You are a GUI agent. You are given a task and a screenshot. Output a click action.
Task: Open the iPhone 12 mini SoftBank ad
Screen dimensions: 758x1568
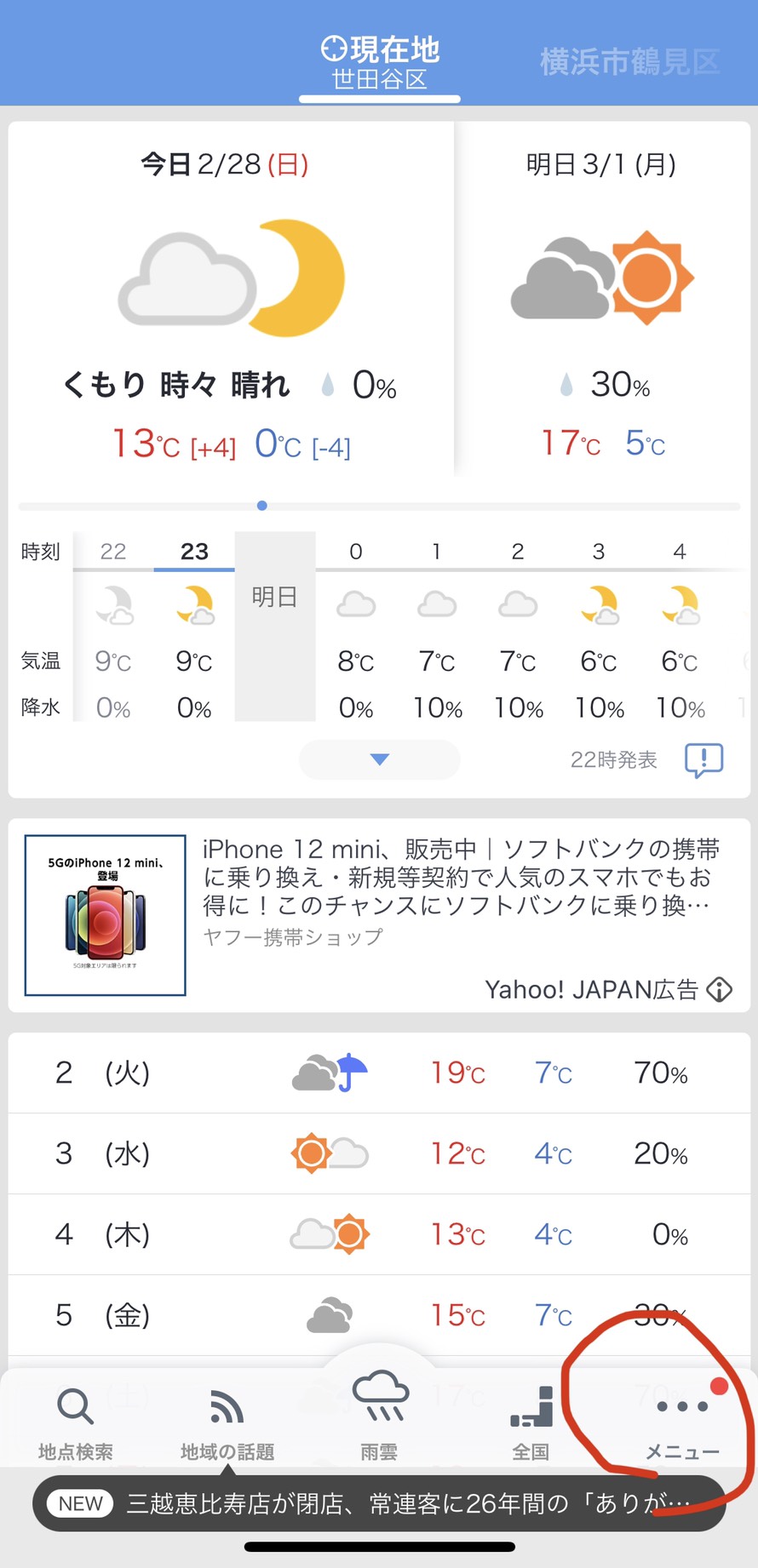379,915
